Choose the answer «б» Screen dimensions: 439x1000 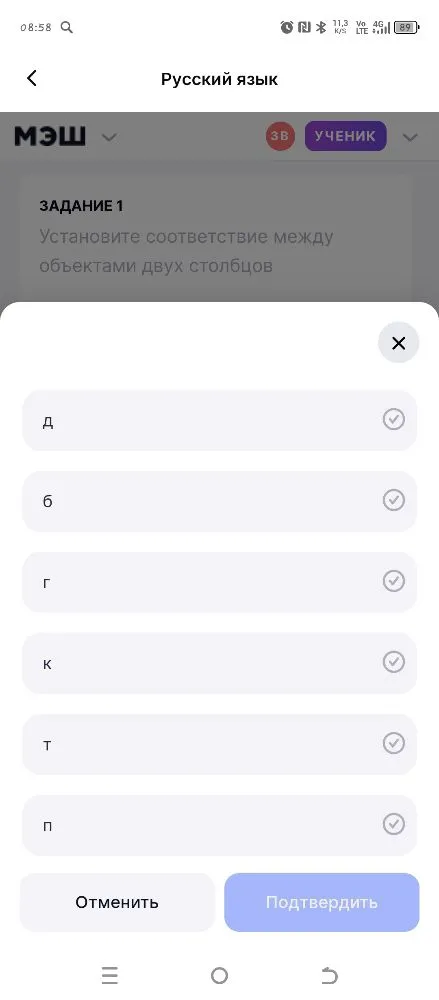click(220, 501)
